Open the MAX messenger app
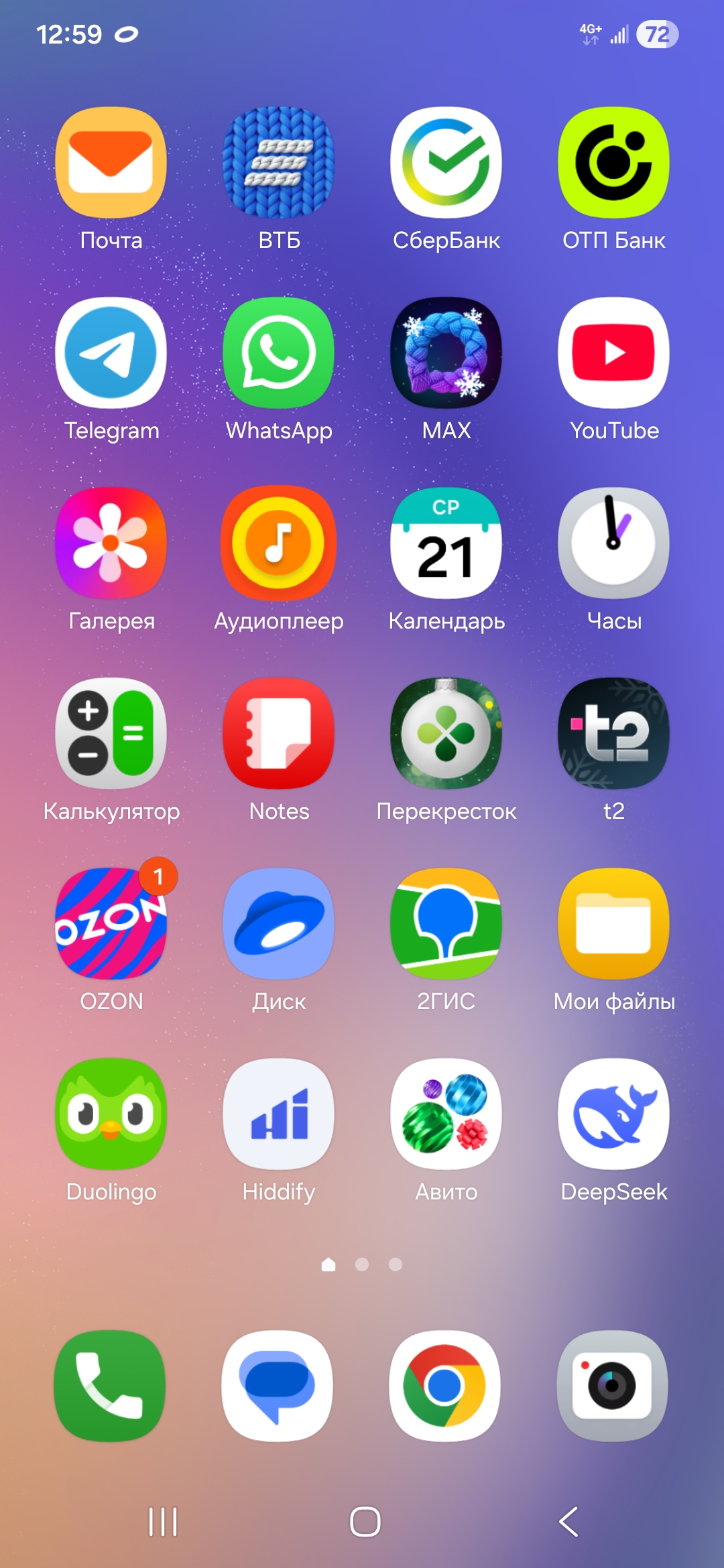724x1568 pixels. tap(446, 353)
